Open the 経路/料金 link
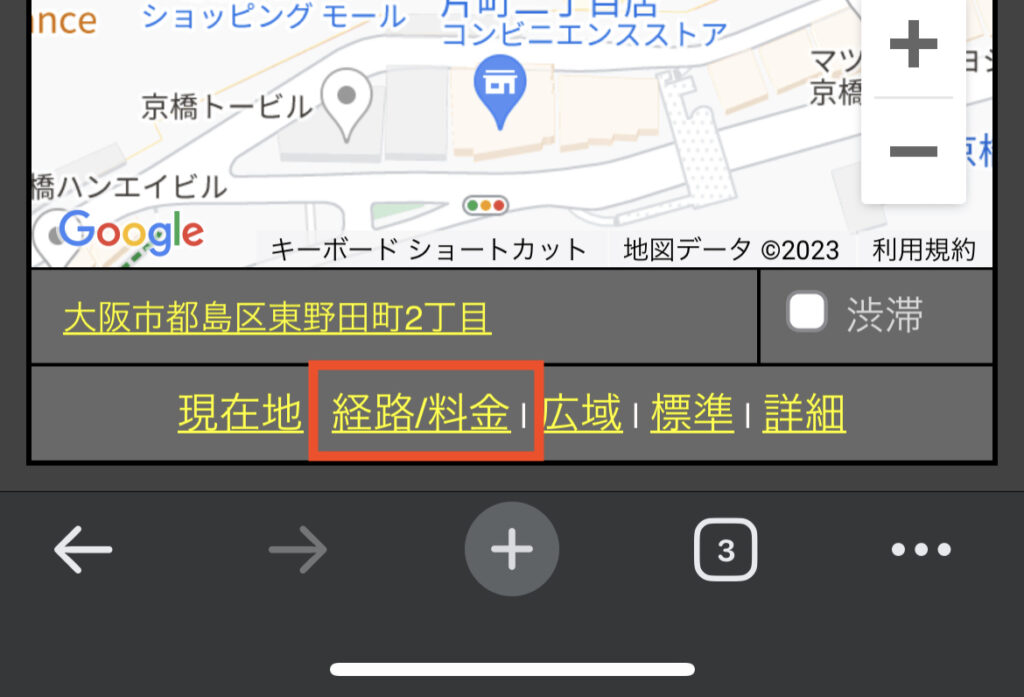Screen dimensions: 1024x697 tap(422, 413)
